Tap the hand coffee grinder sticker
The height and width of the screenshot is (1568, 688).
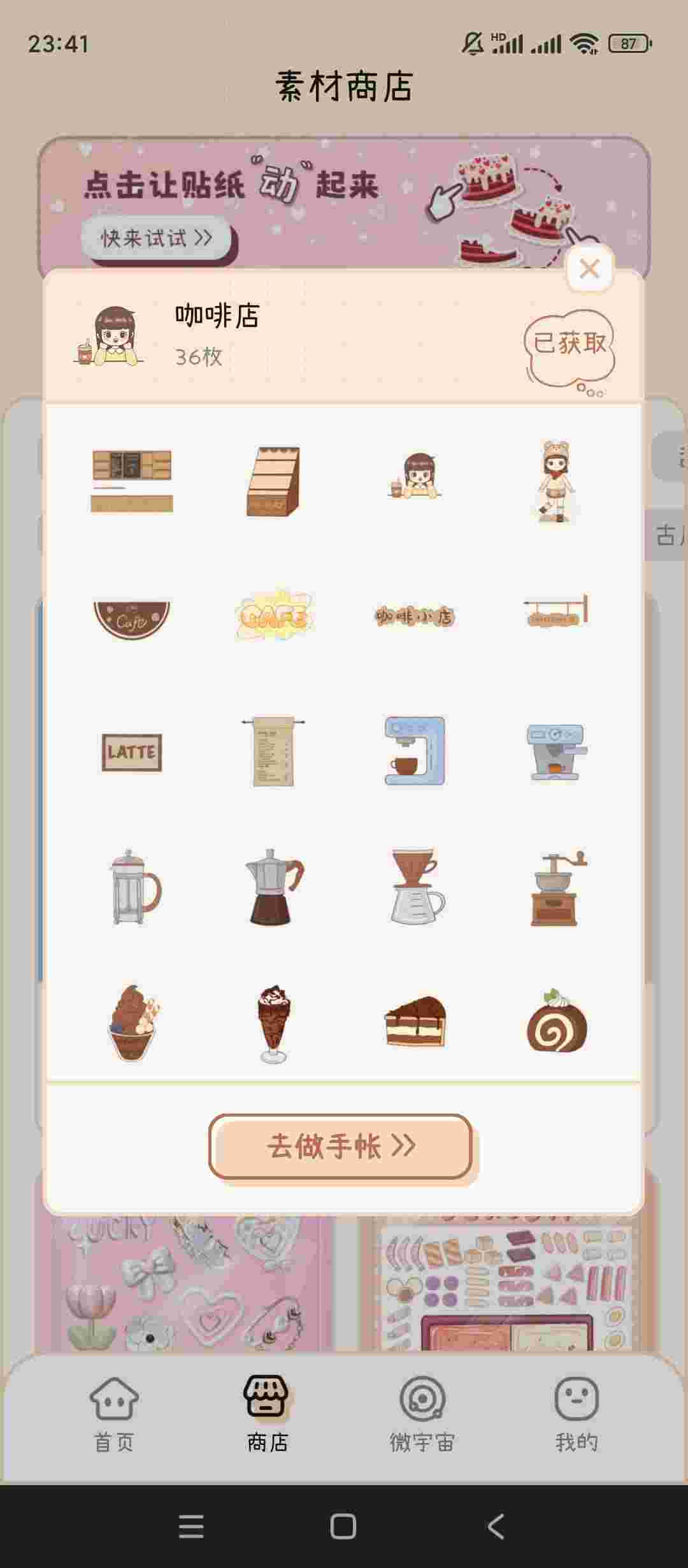(556, 888)
